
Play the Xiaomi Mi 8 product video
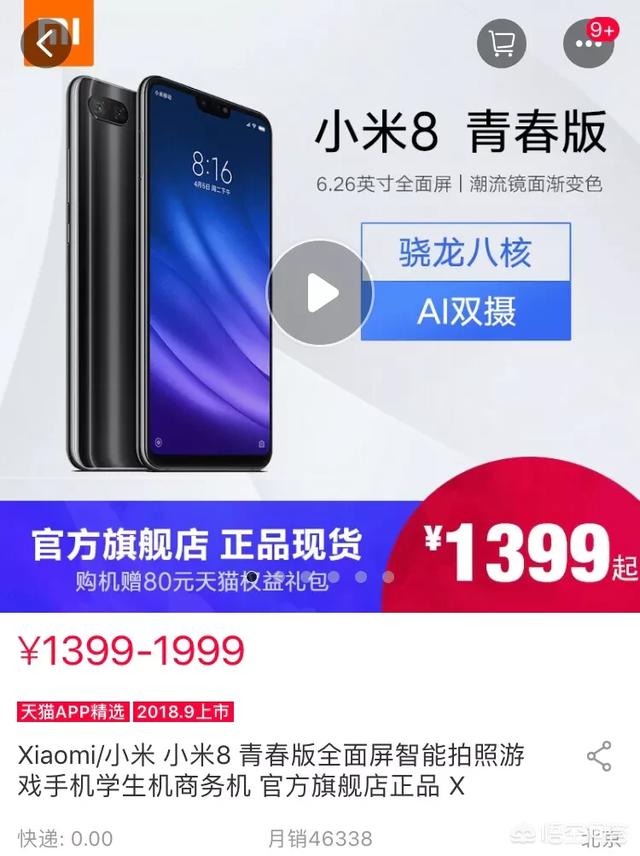(320, 293)
